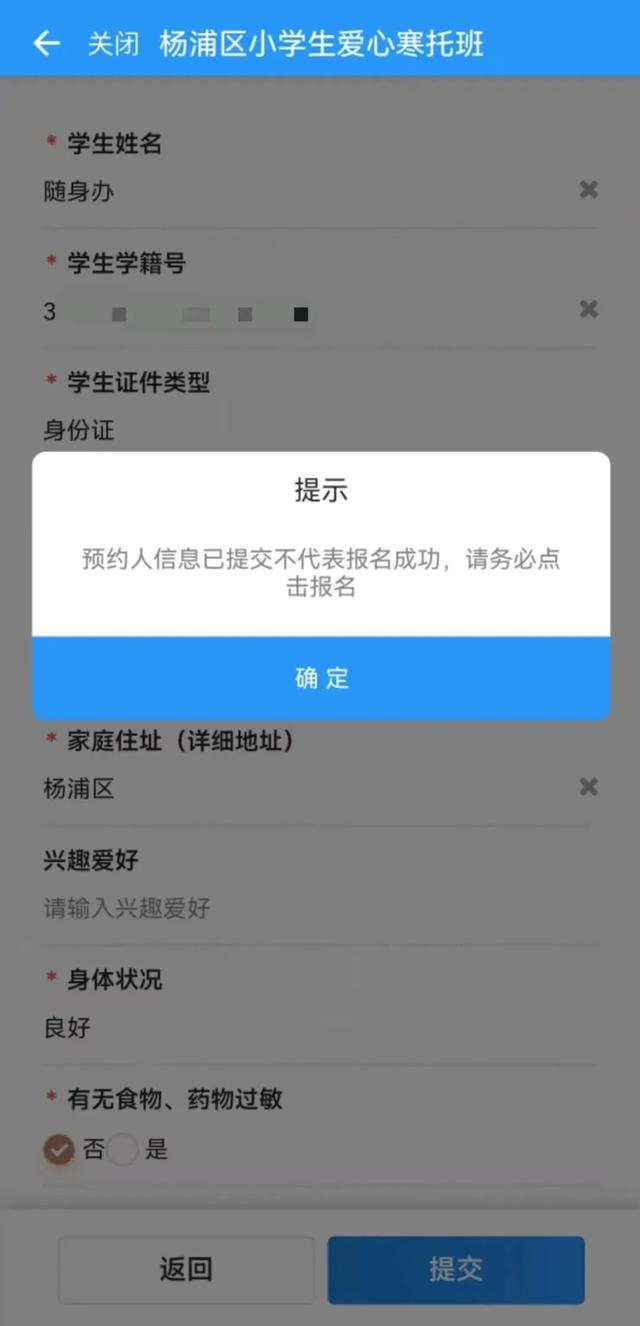Confirm the prompt by tapping 确定

click(321, 678)
